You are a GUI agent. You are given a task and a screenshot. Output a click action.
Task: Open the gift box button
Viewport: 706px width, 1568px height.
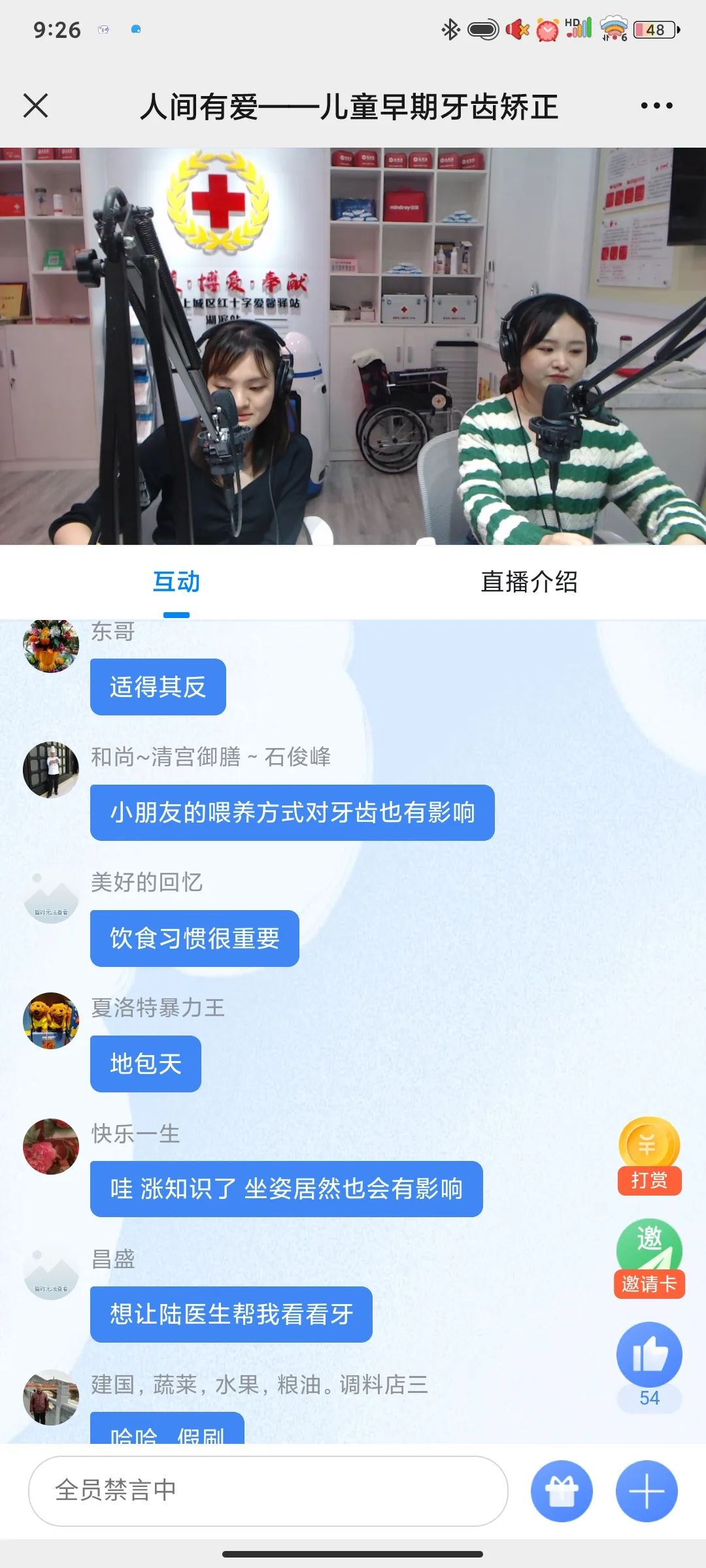(562, 1491)
